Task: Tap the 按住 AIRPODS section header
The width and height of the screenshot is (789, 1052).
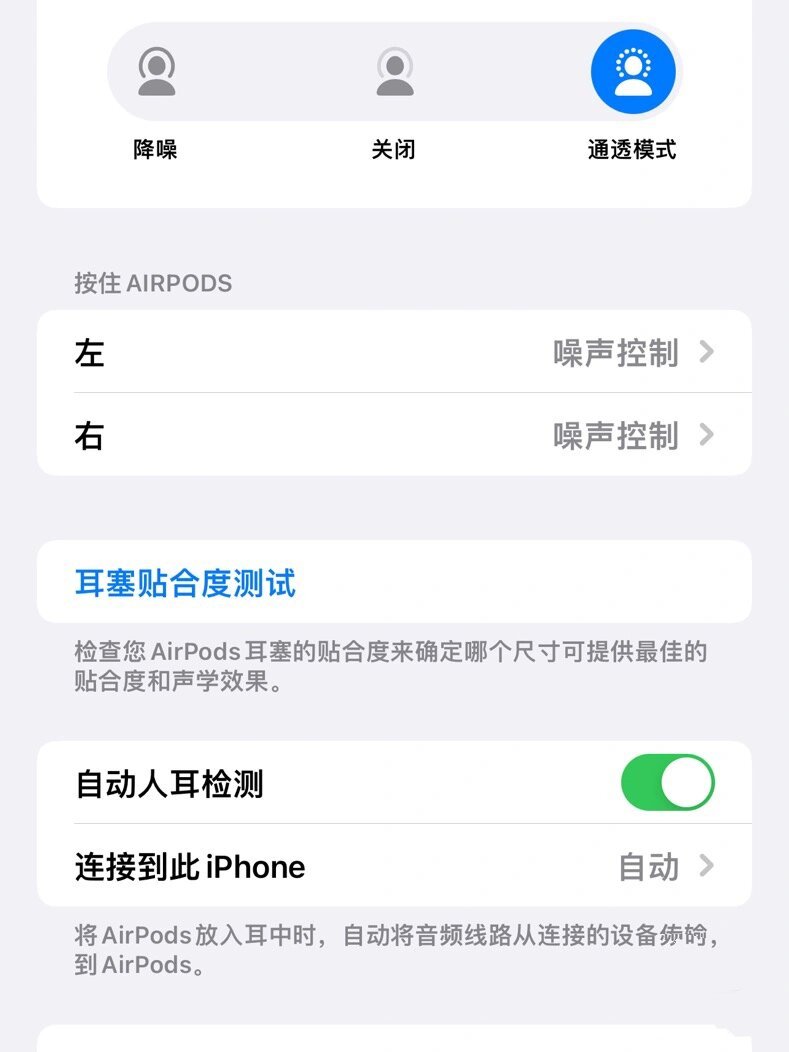Action: [x=152, y=283]
